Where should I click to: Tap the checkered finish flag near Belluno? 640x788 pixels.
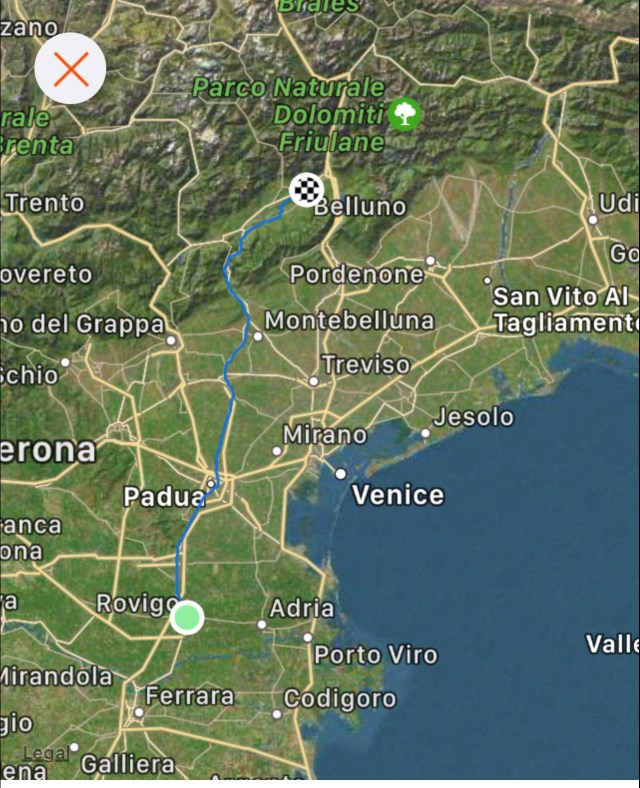[306, 189]
